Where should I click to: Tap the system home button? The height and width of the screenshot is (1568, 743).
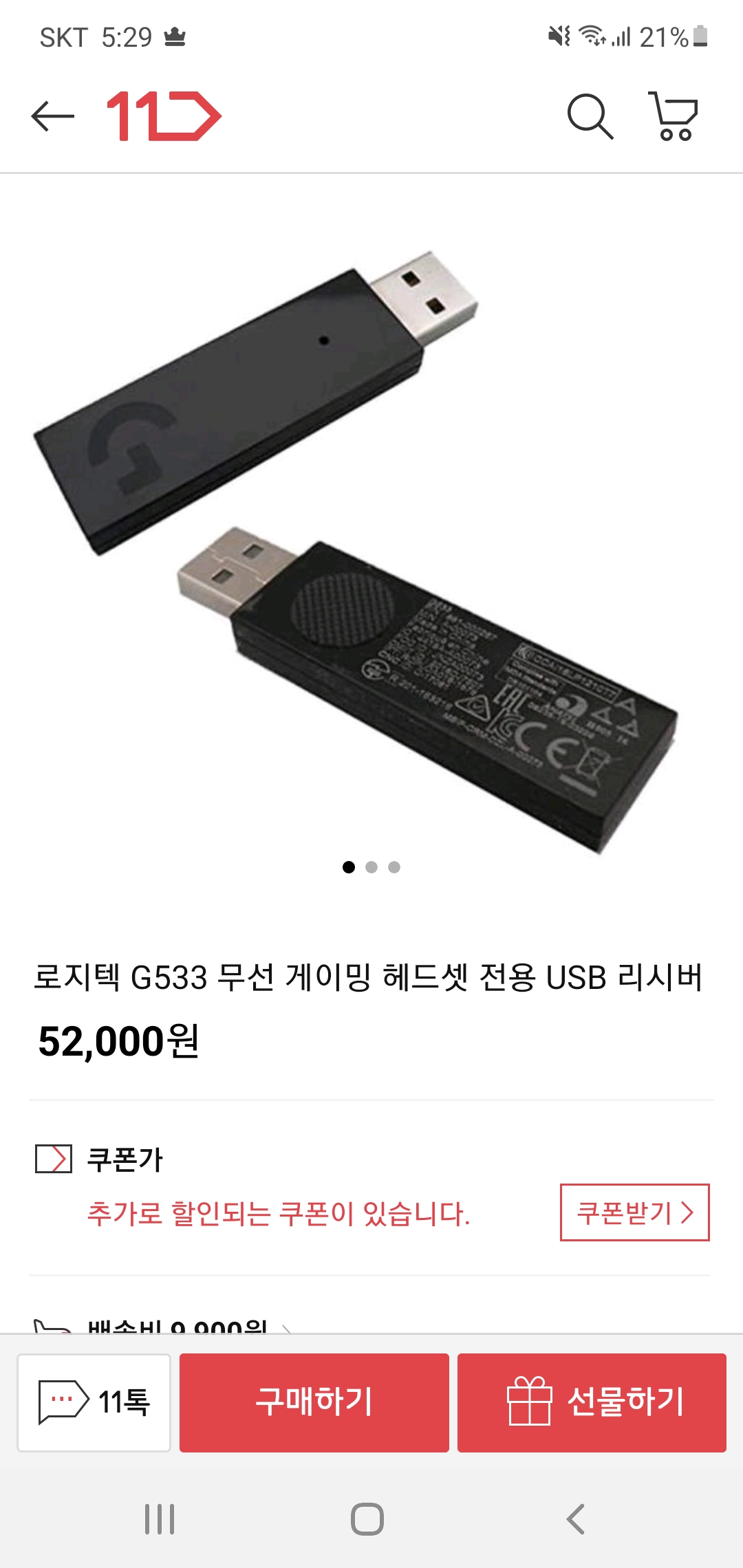[x=367, y=1519]
